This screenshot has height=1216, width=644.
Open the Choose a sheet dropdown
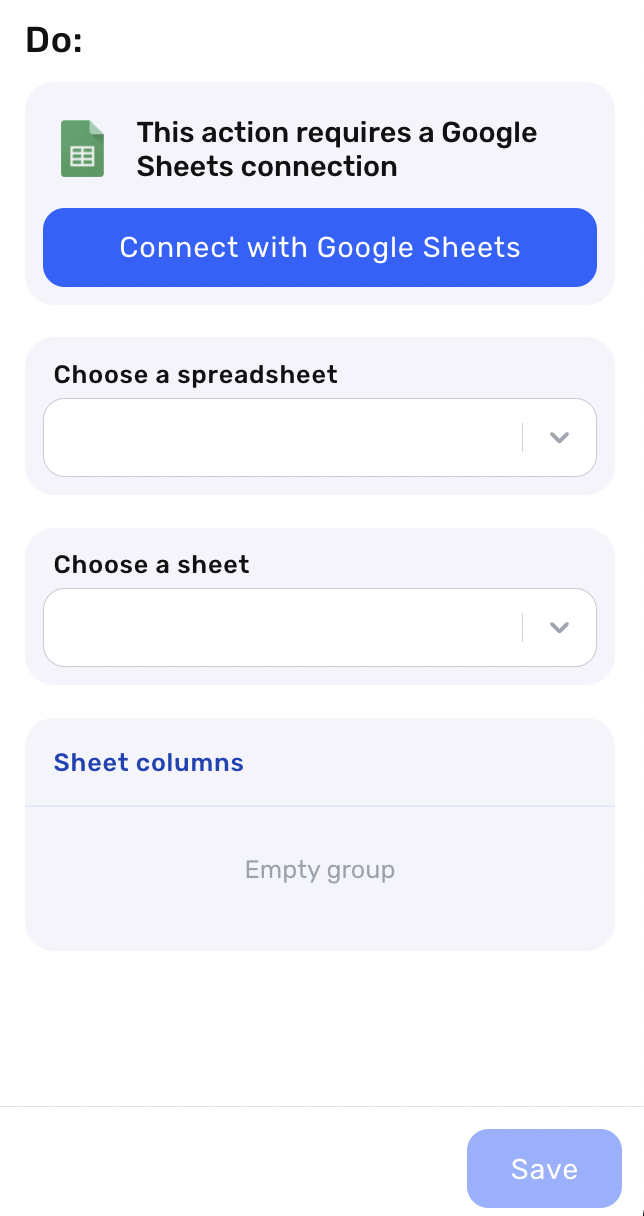pos(320,627)
